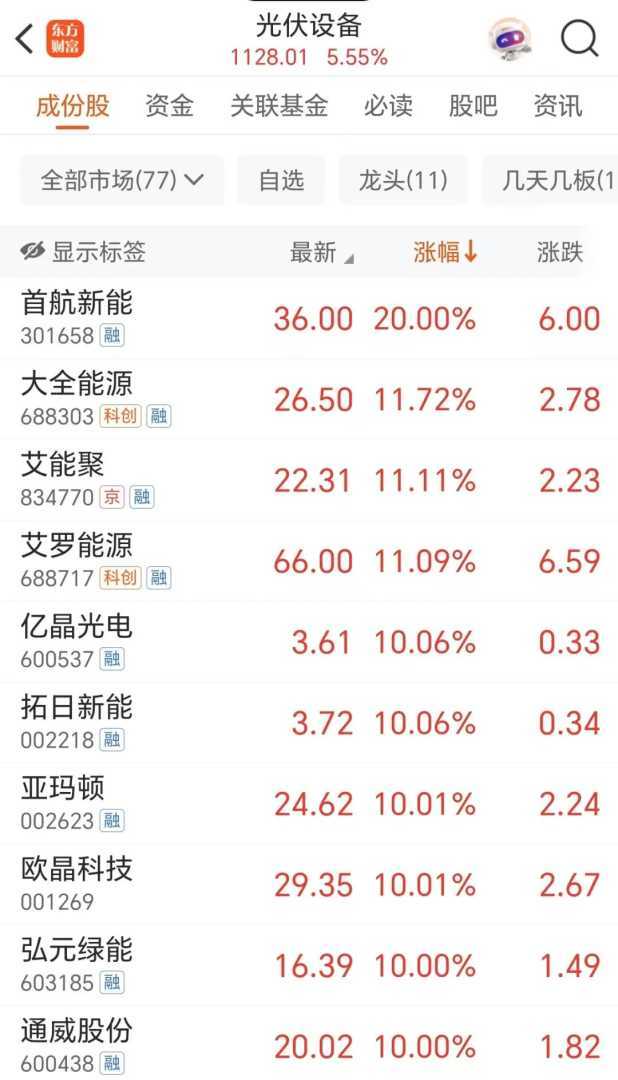Filter by 自选 chip

pyautogui.click(x=281, y=181)
